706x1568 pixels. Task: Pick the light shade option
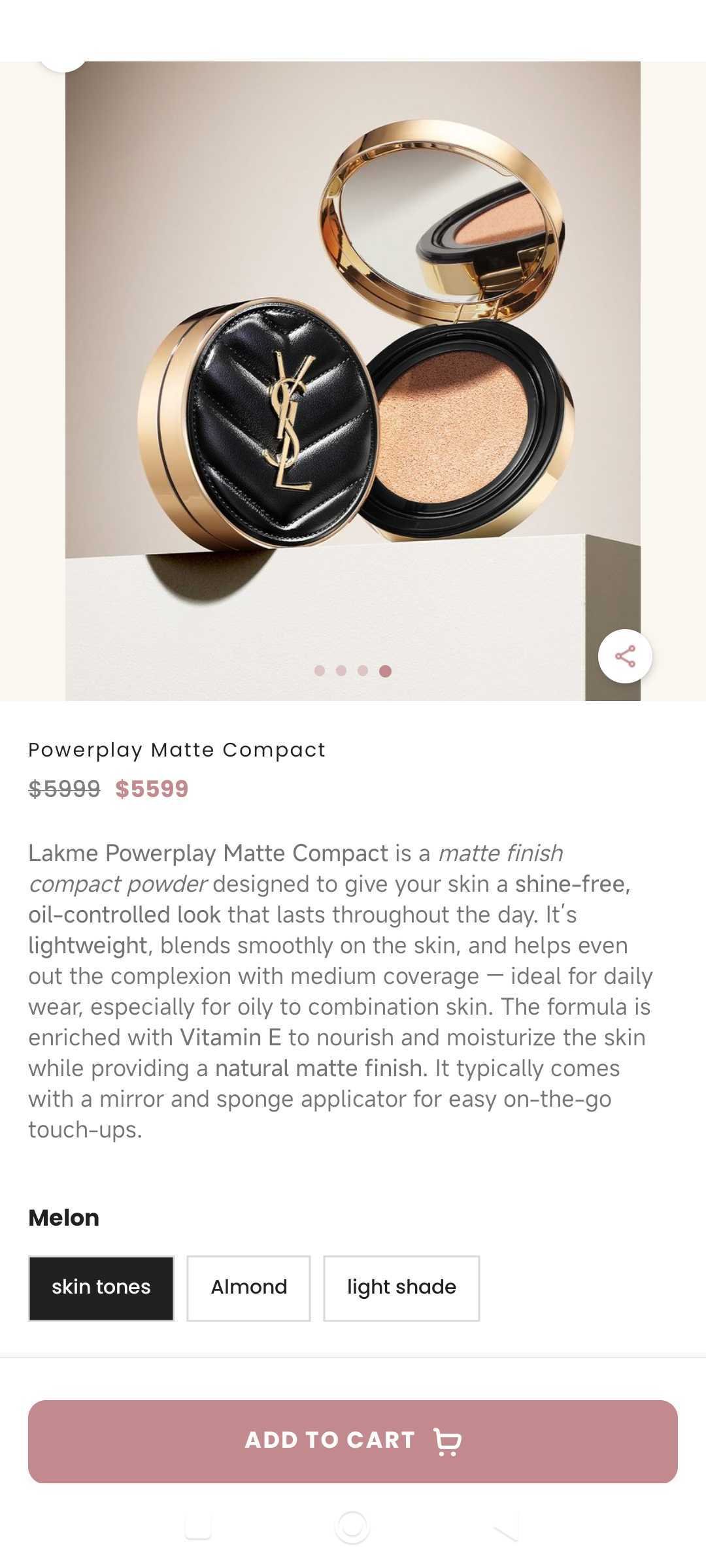[x=401, y=1288]
